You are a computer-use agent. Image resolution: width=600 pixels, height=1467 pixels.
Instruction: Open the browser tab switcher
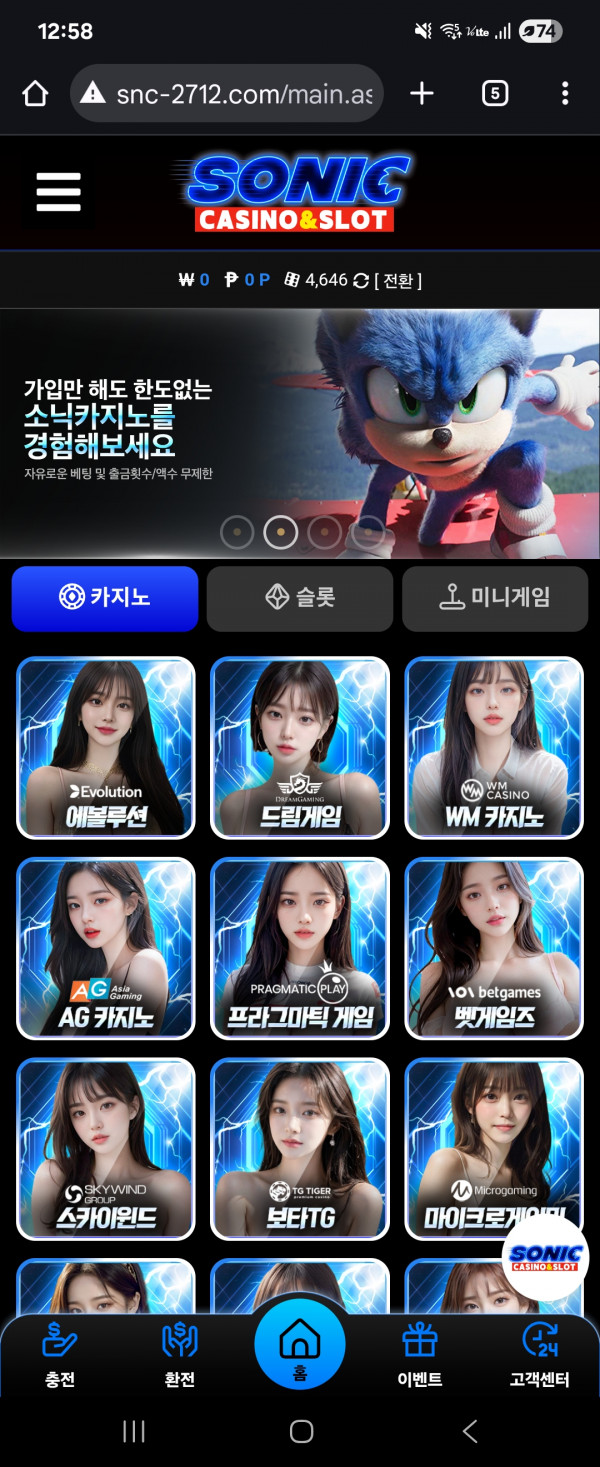pyautogui.click(x=494, y=94)
